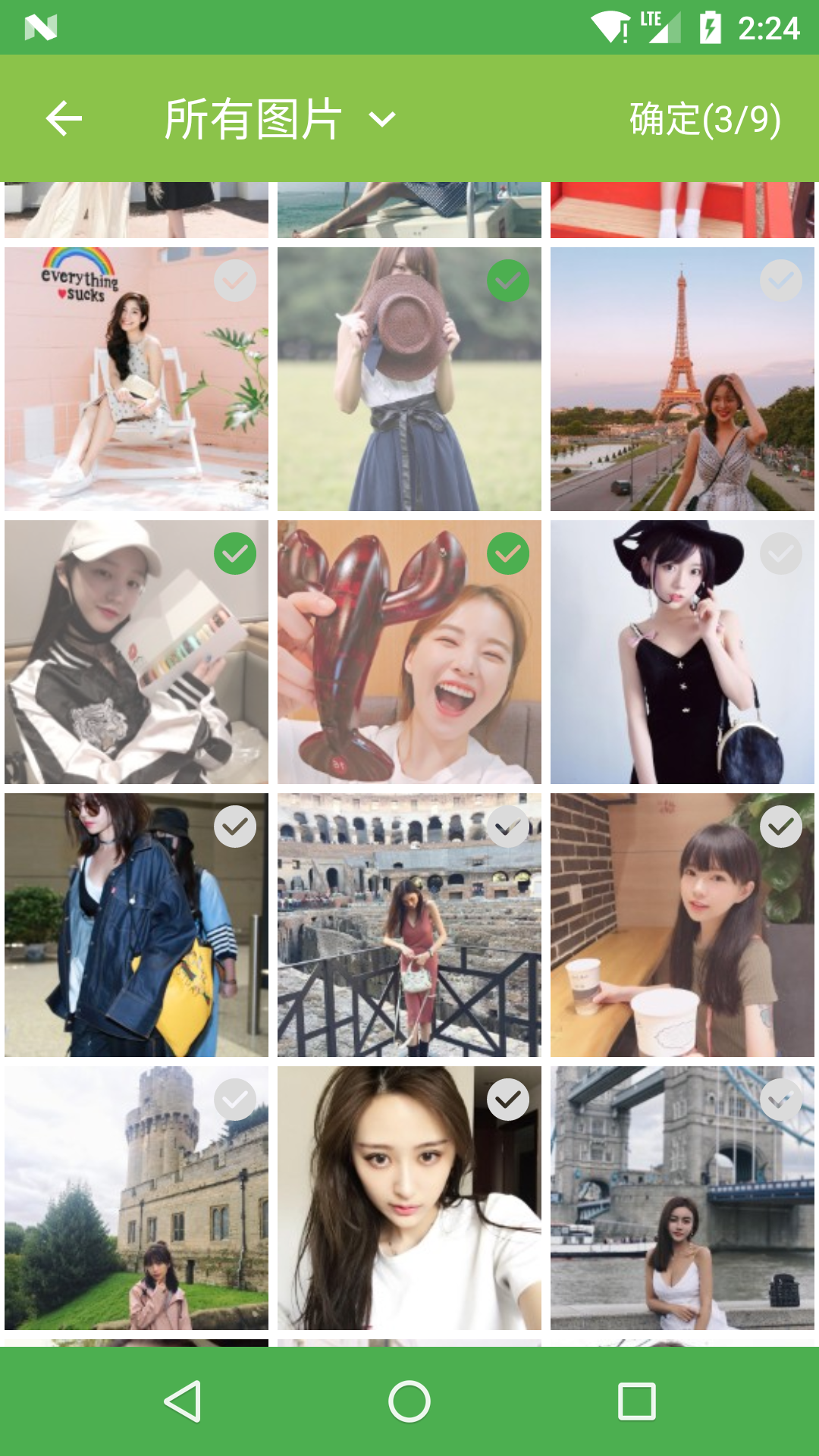Tap the system home button
The width and height of the screenshot is (819, 1456).
tap(409, 1401)
